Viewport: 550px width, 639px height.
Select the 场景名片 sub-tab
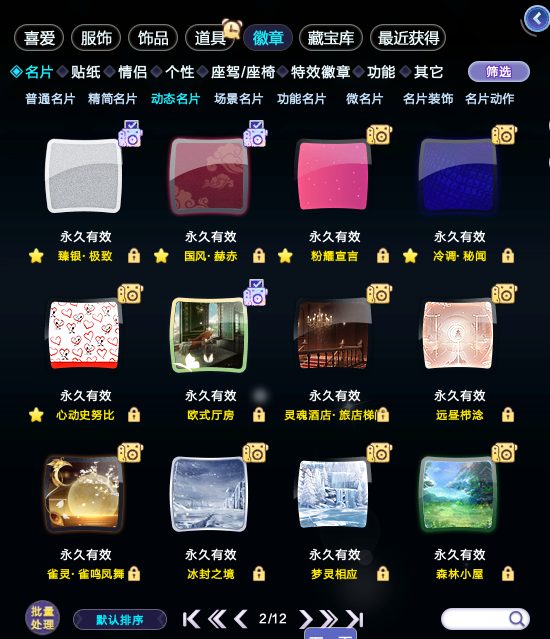239,99
